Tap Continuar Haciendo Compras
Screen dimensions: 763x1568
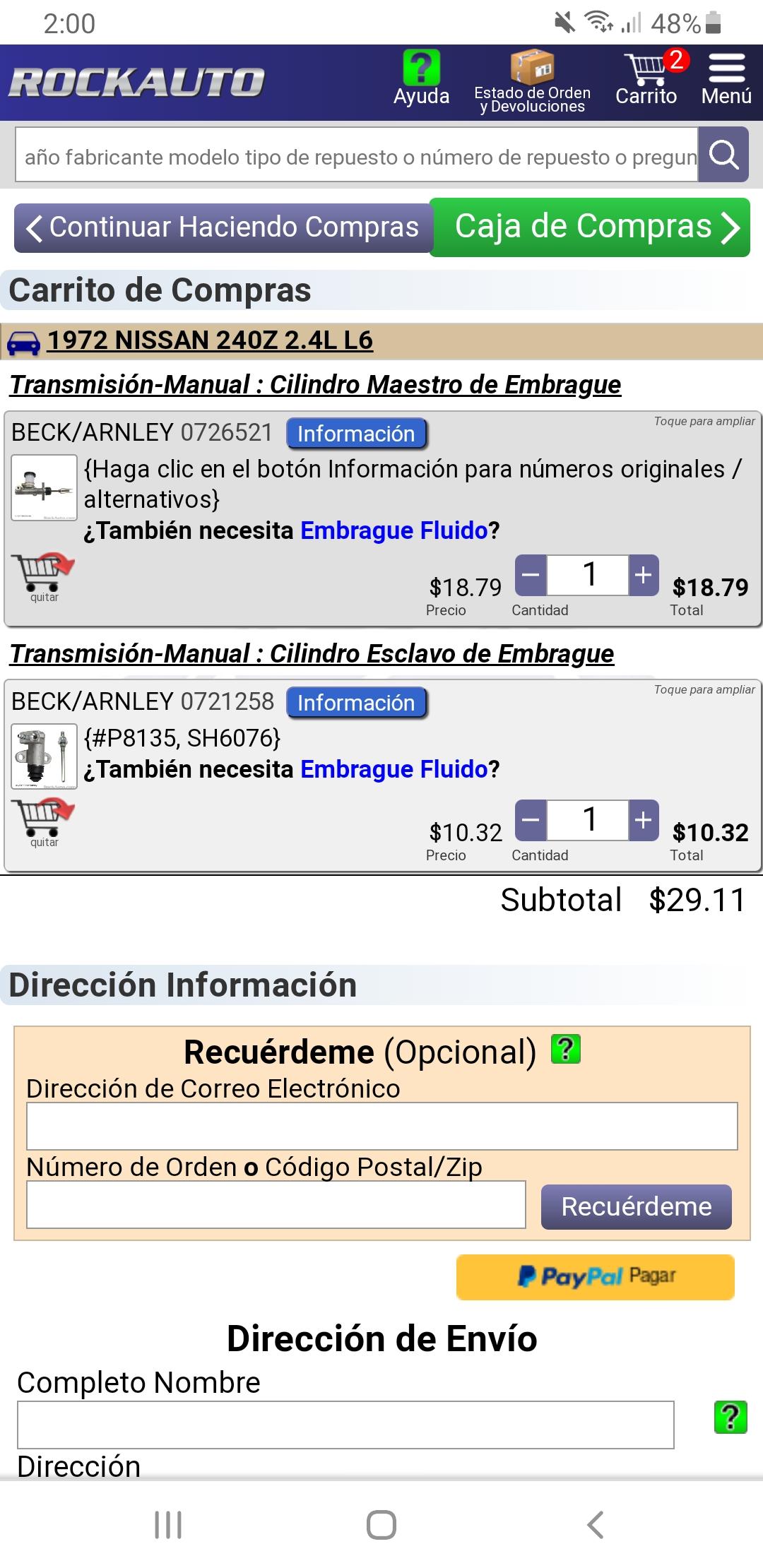pos(223,227)
